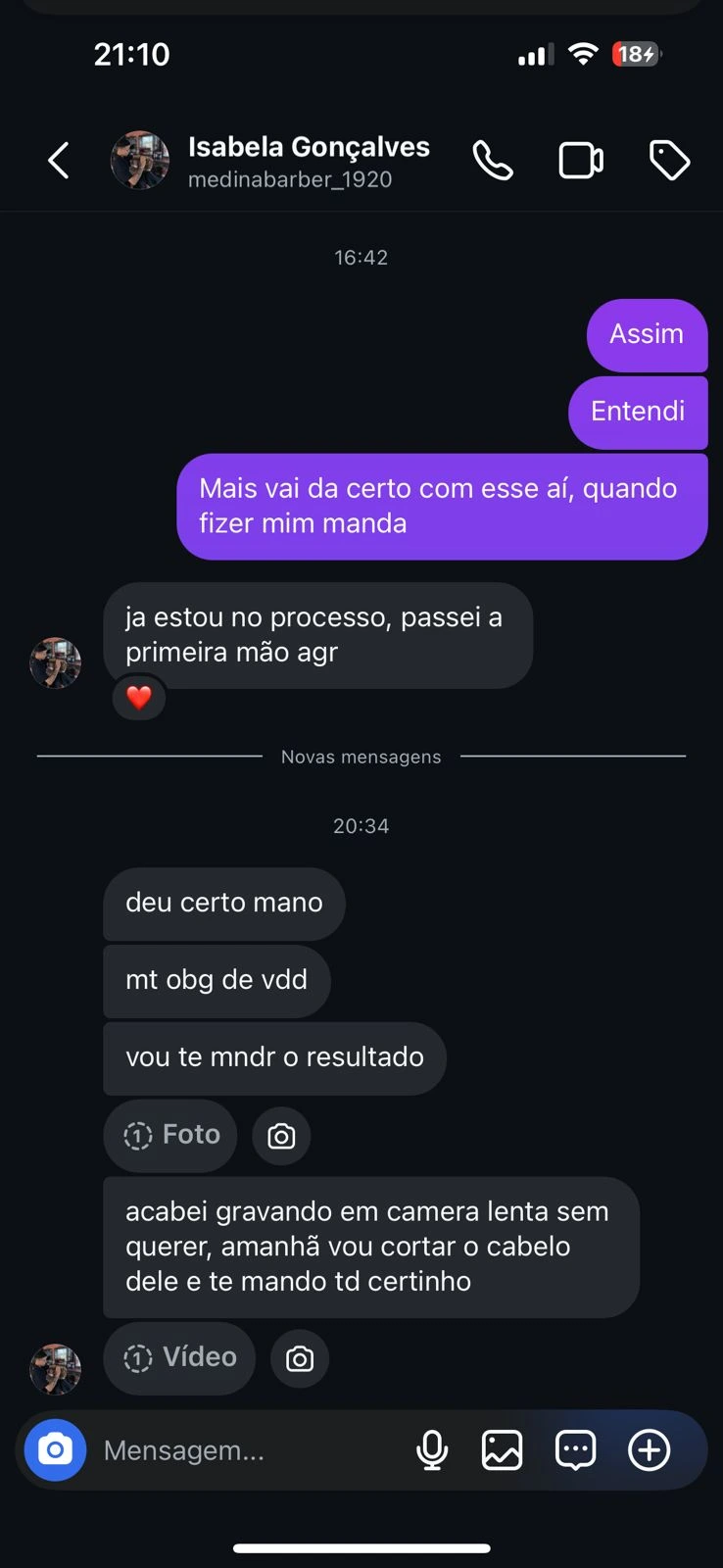723x1568 pixels.
Task: Start a video call with Isabela
Action: 581,161
